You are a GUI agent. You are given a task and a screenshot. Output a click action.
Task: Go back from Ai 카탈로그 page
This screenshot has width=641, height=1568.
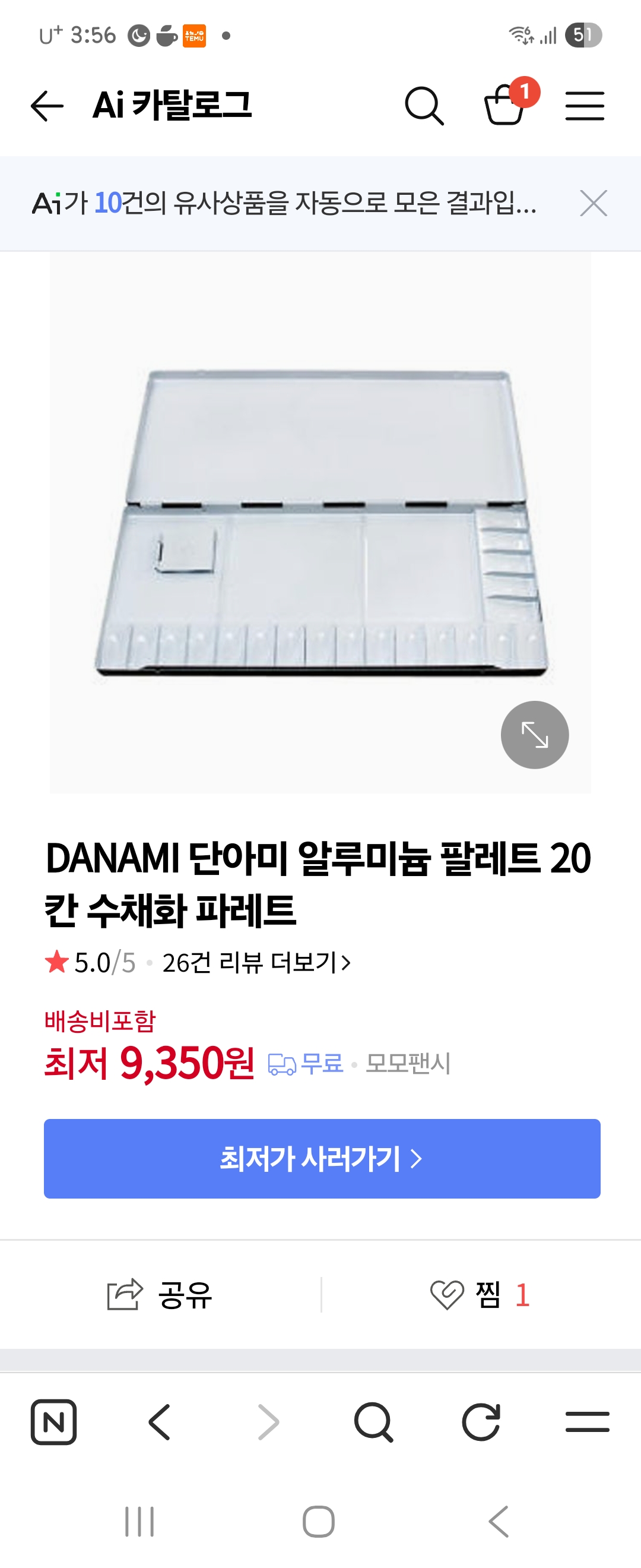pyautogui.click(x=47, y=106)
